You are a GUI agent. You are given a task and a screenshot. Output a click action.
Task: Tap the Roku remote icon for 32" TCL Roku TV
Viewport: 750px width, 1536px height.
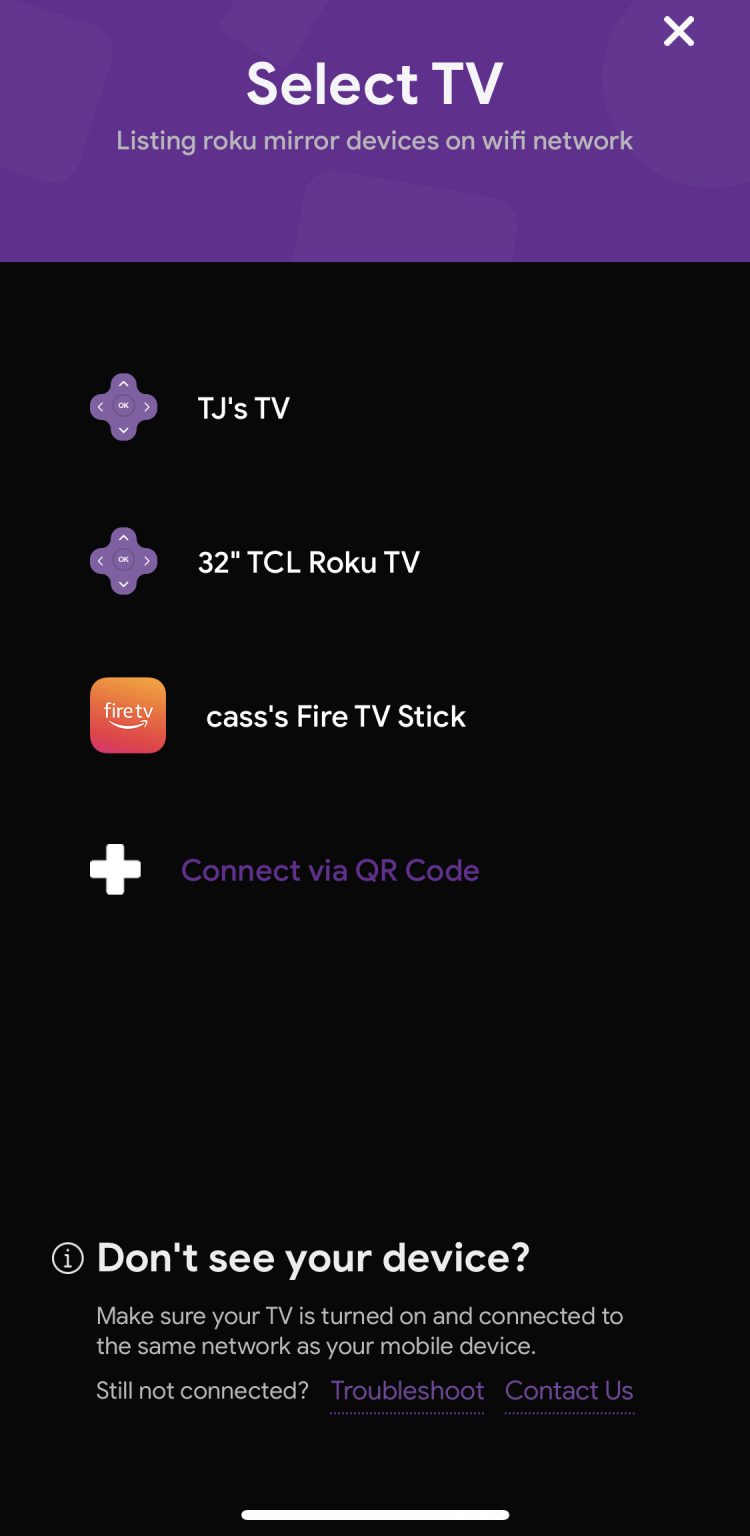click(x=122, y=560)
